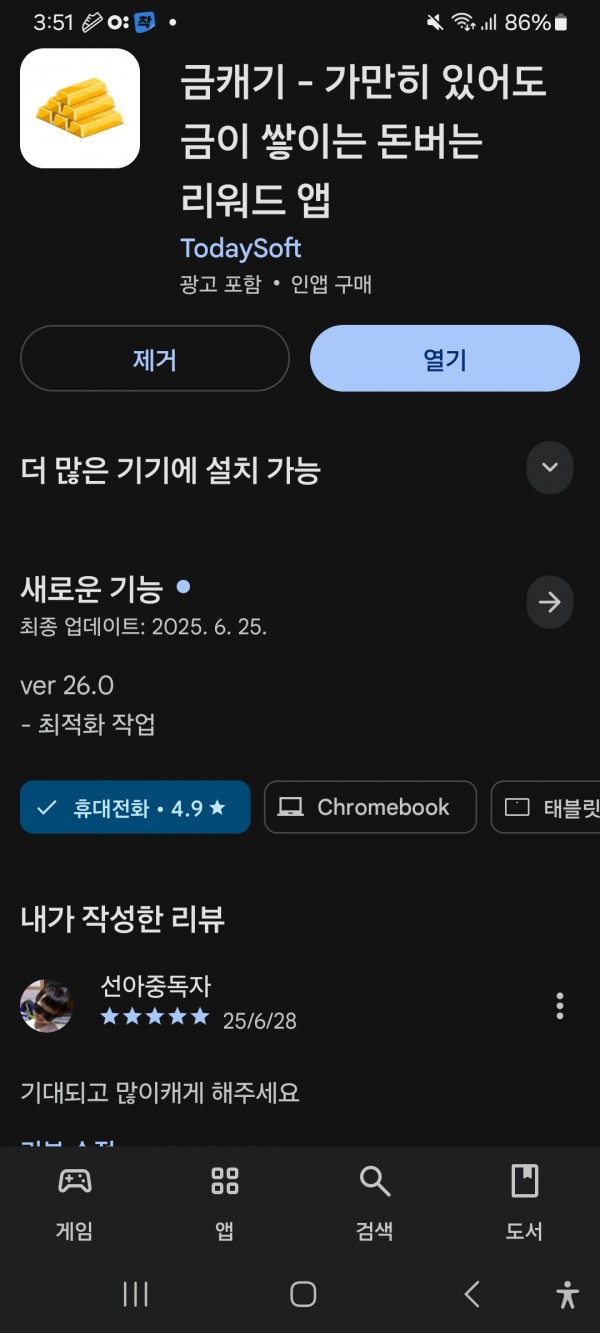
Task: Go back with system back button
Action: click(x=472, y=1294)
